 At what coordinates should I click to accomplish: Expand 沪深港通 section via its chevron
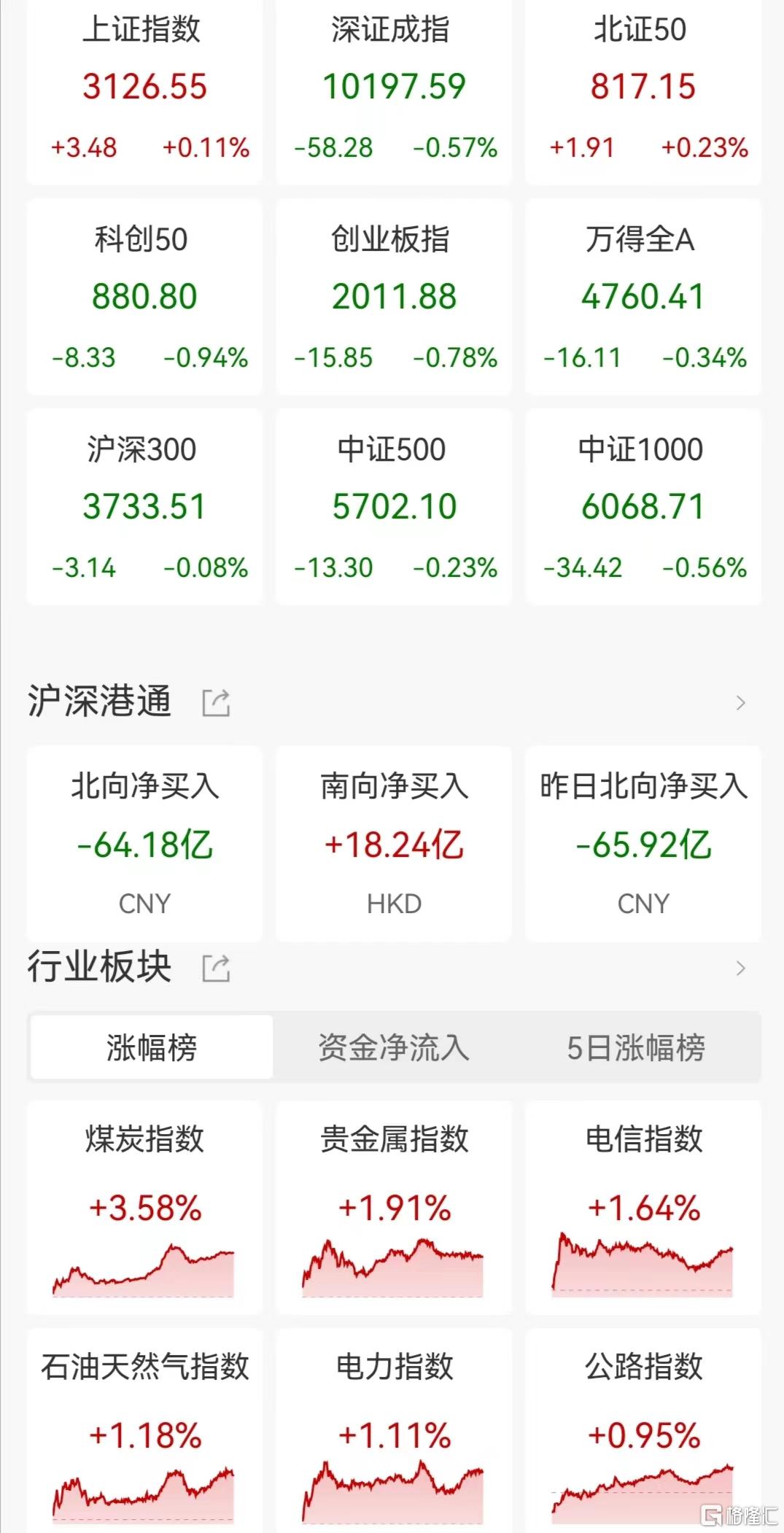[x=741, y=702]
